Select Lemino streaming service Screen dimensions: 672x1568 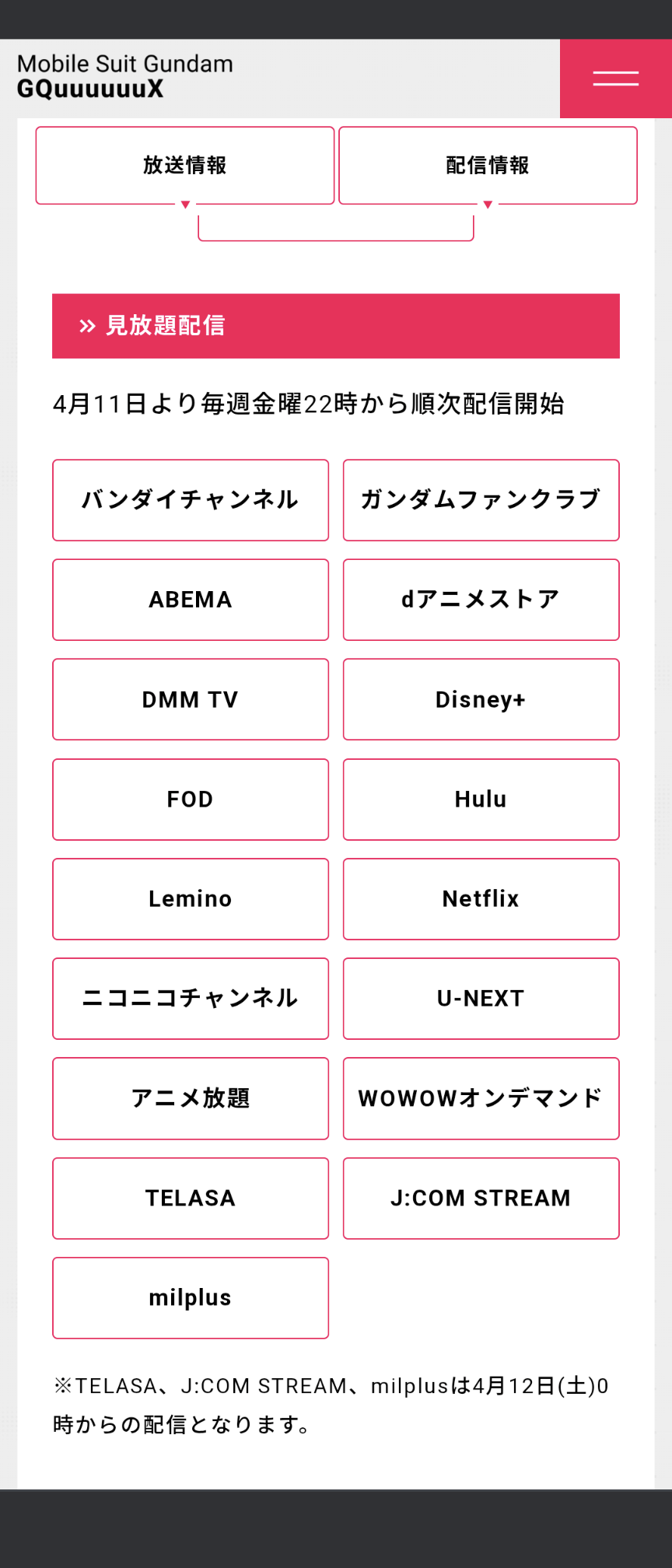(x=191, y=899)
